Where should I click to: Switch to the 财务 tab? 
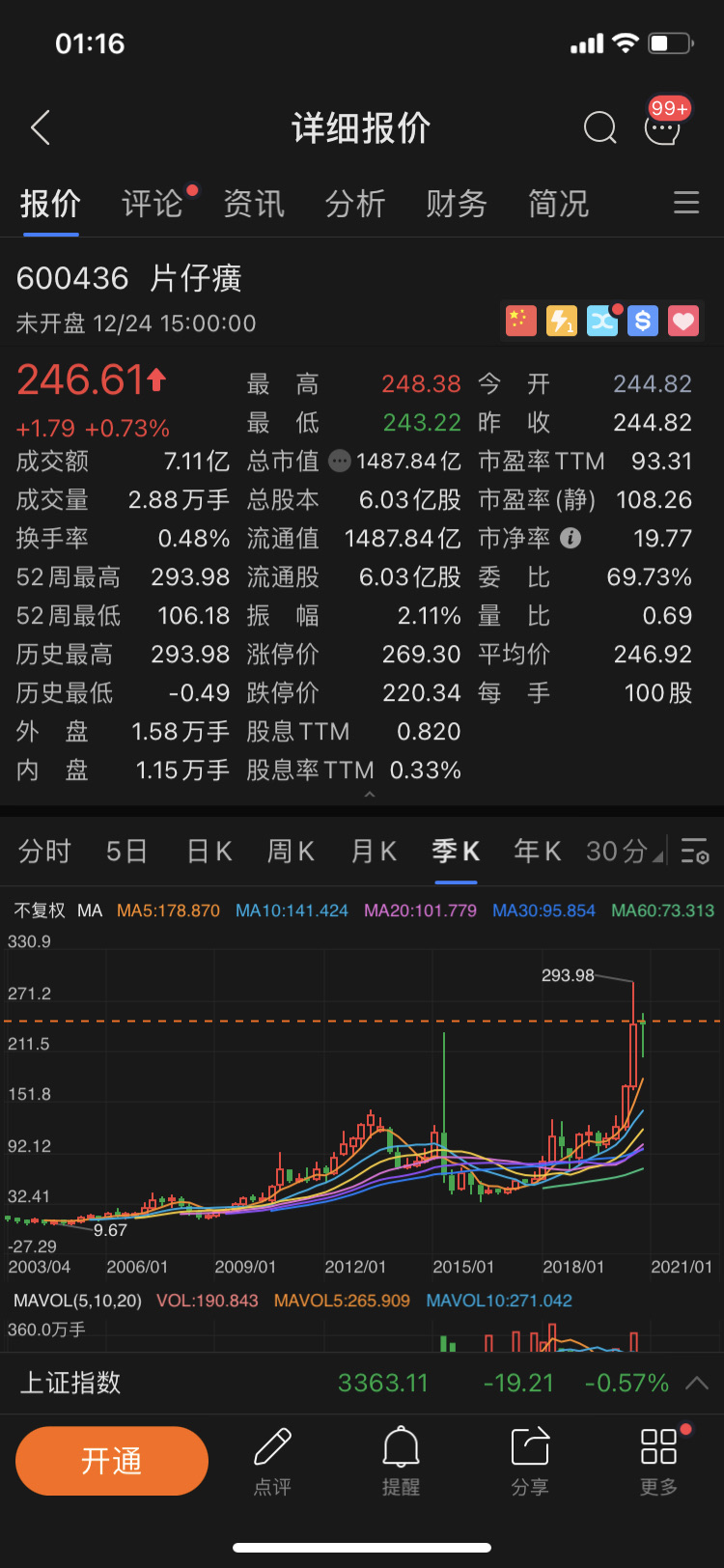pyautogui.click(x=457, y=204)
